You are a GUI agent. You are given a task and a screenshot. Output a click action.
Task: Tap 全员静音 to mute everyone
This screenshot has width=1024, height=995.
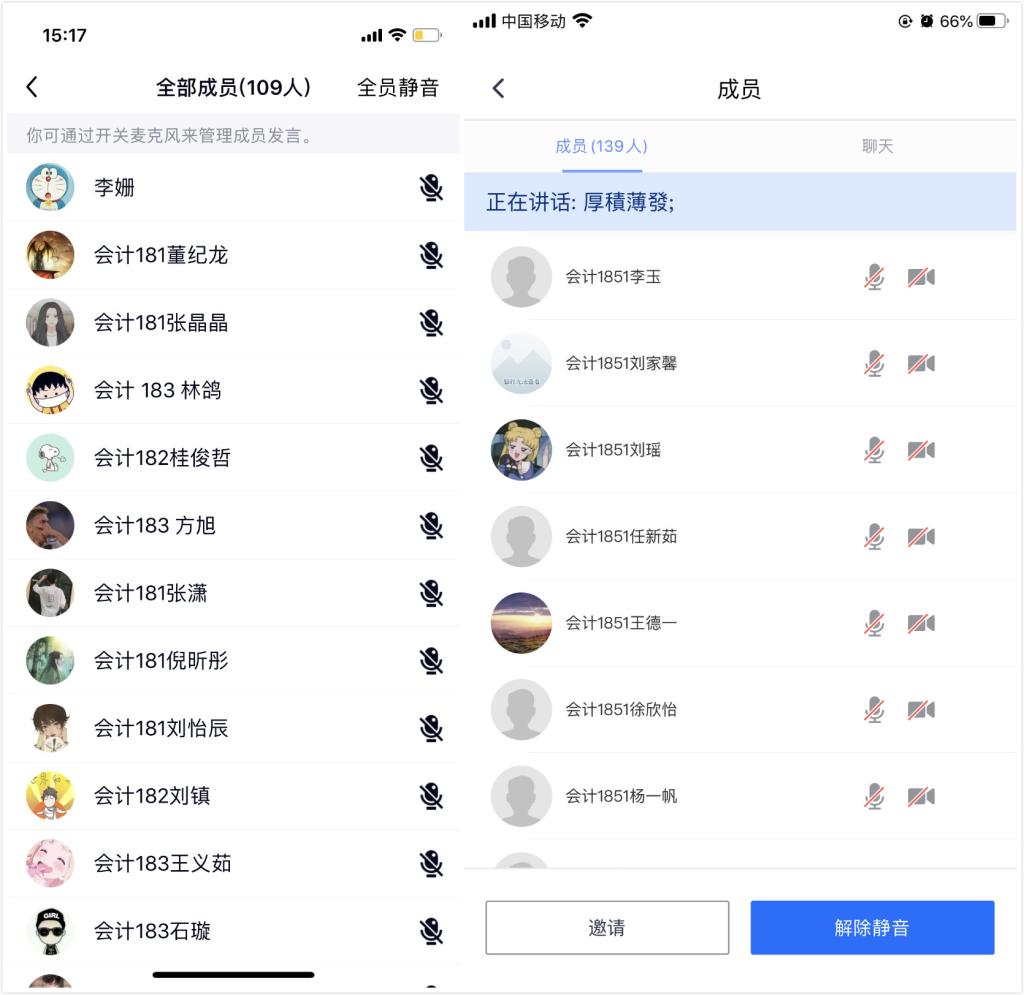[397, 88]
